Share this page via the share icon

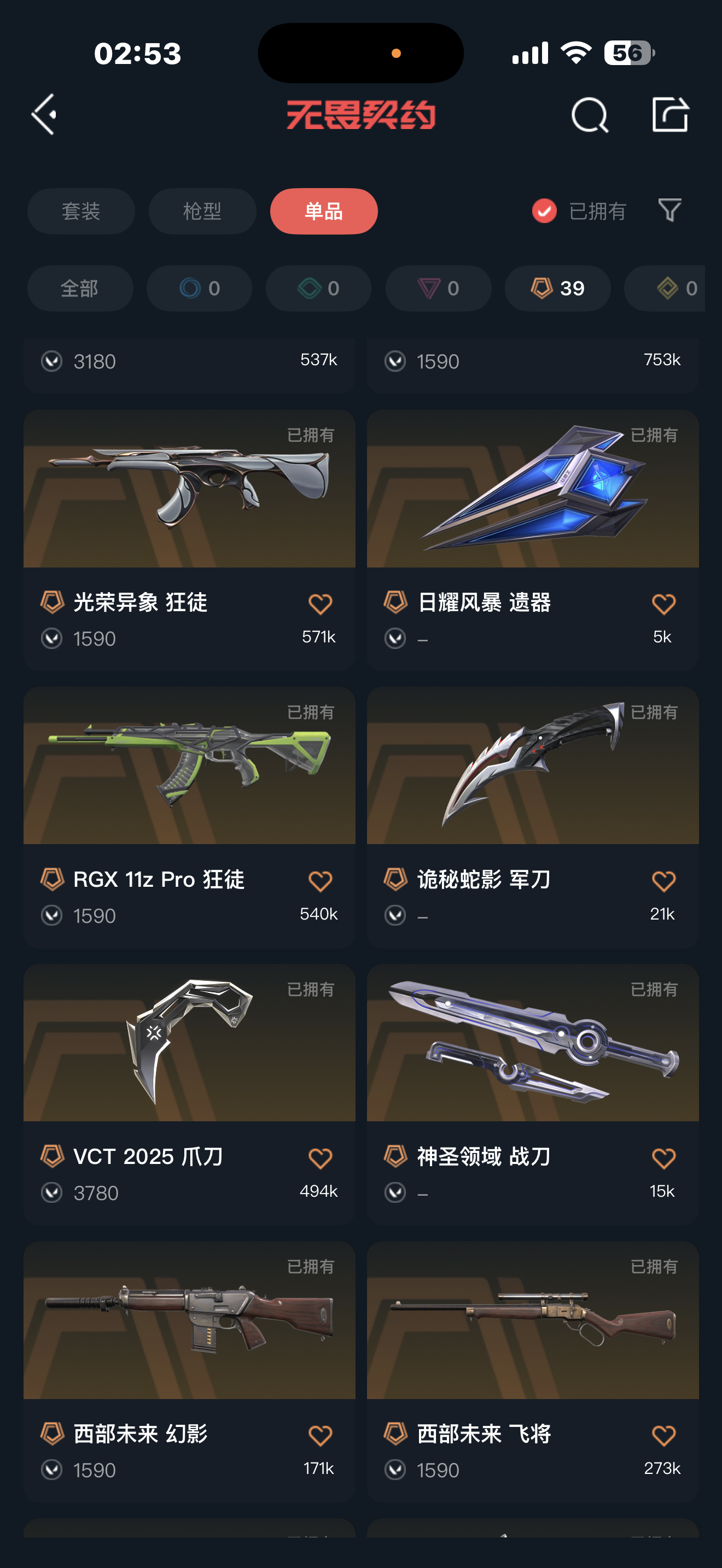click(x=669, y=114)
